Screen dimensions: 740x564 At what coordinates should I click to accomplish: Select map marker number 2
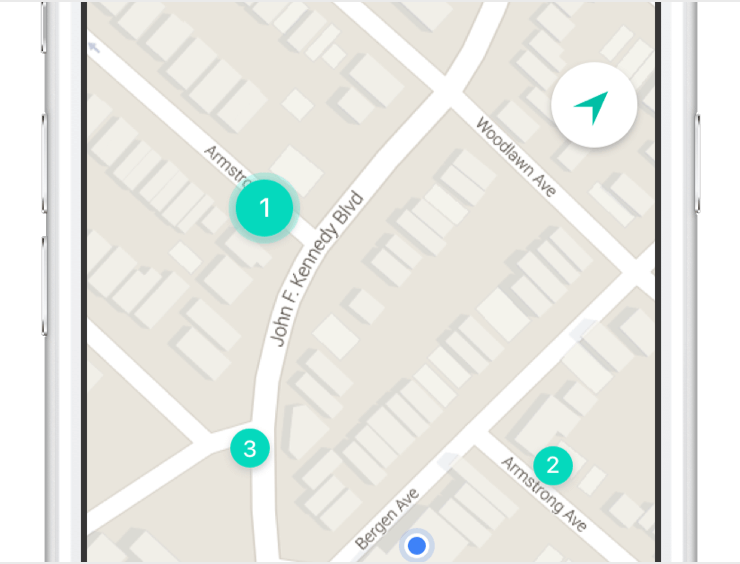(x=552, y=464)
